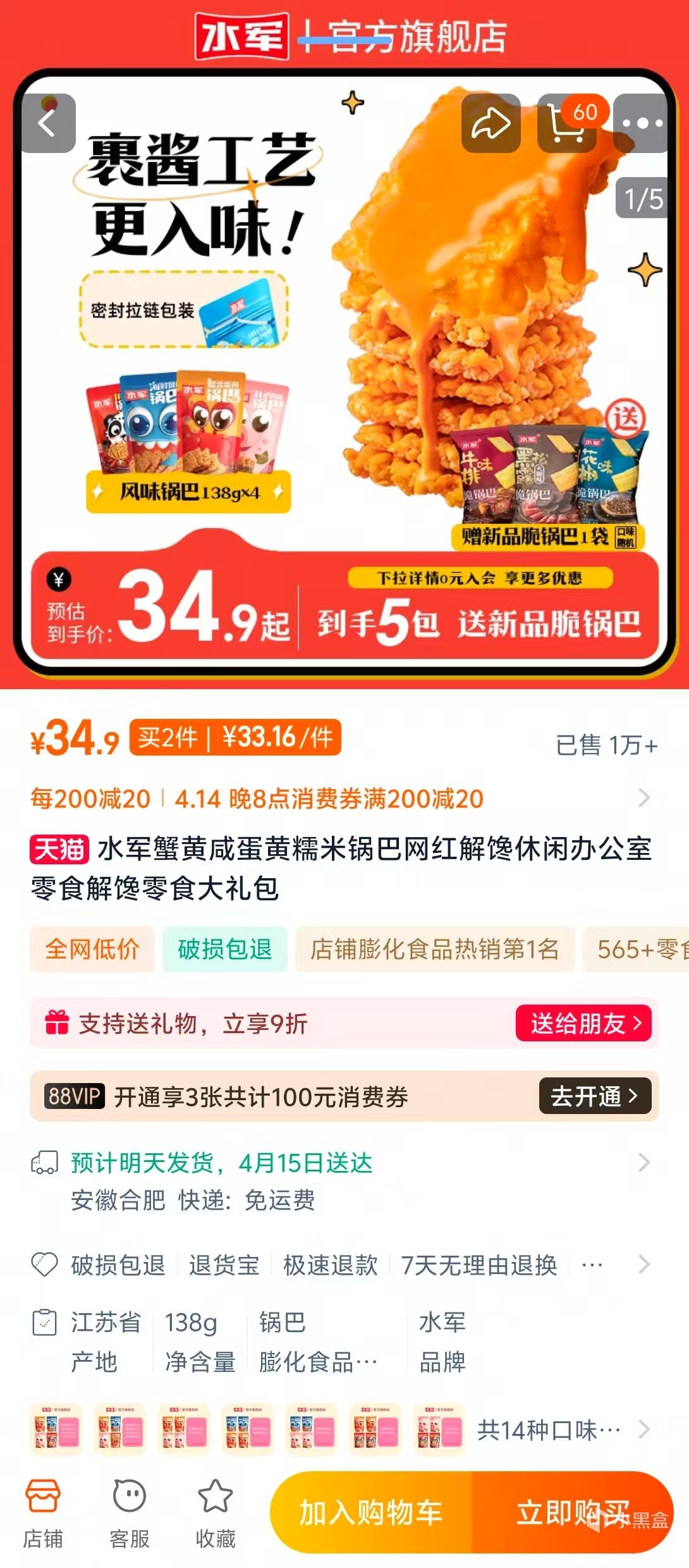Screen dimensions: 689x1568
Task: Share this product
Action: [491, 123]
